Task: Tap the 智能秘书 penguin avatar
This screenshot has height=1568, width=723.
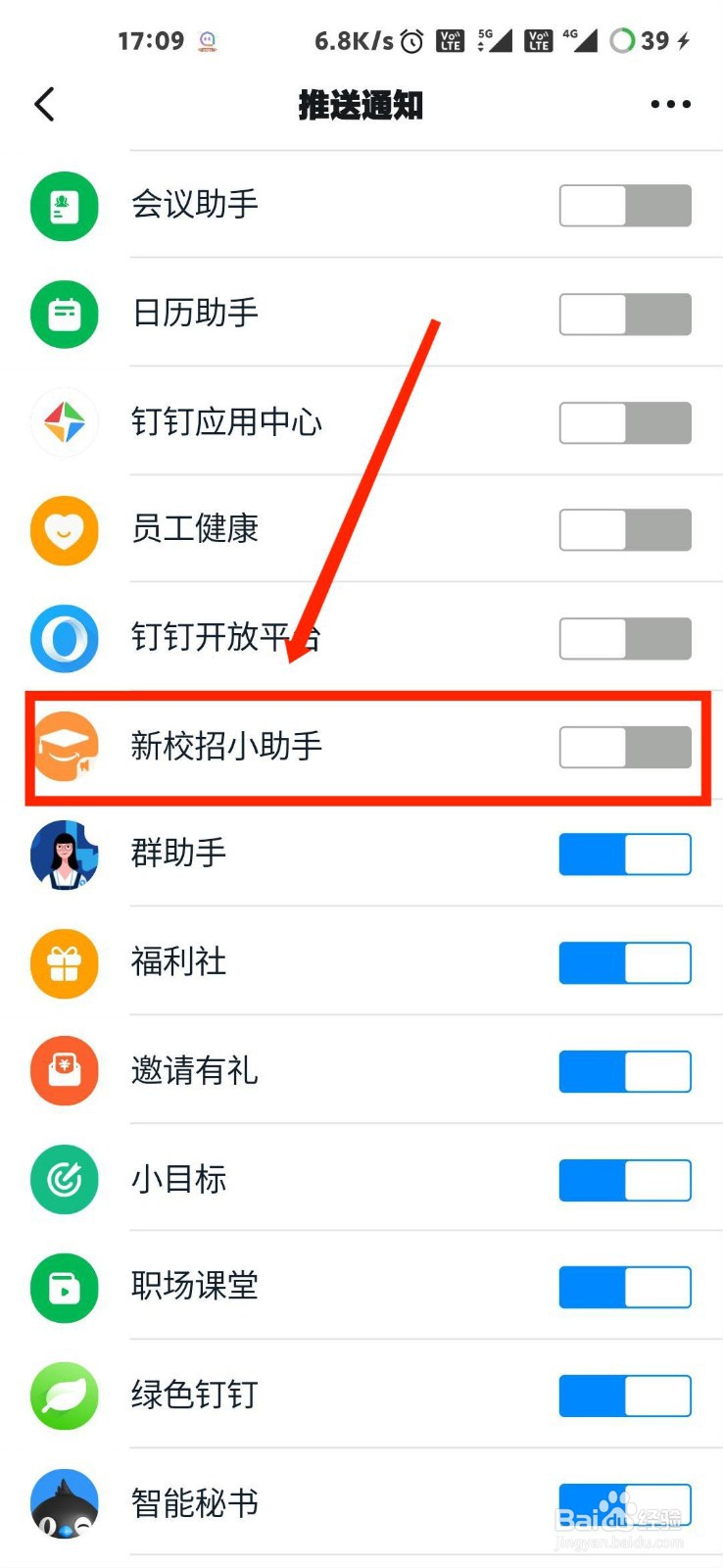Action: [x=64, y=1504]
